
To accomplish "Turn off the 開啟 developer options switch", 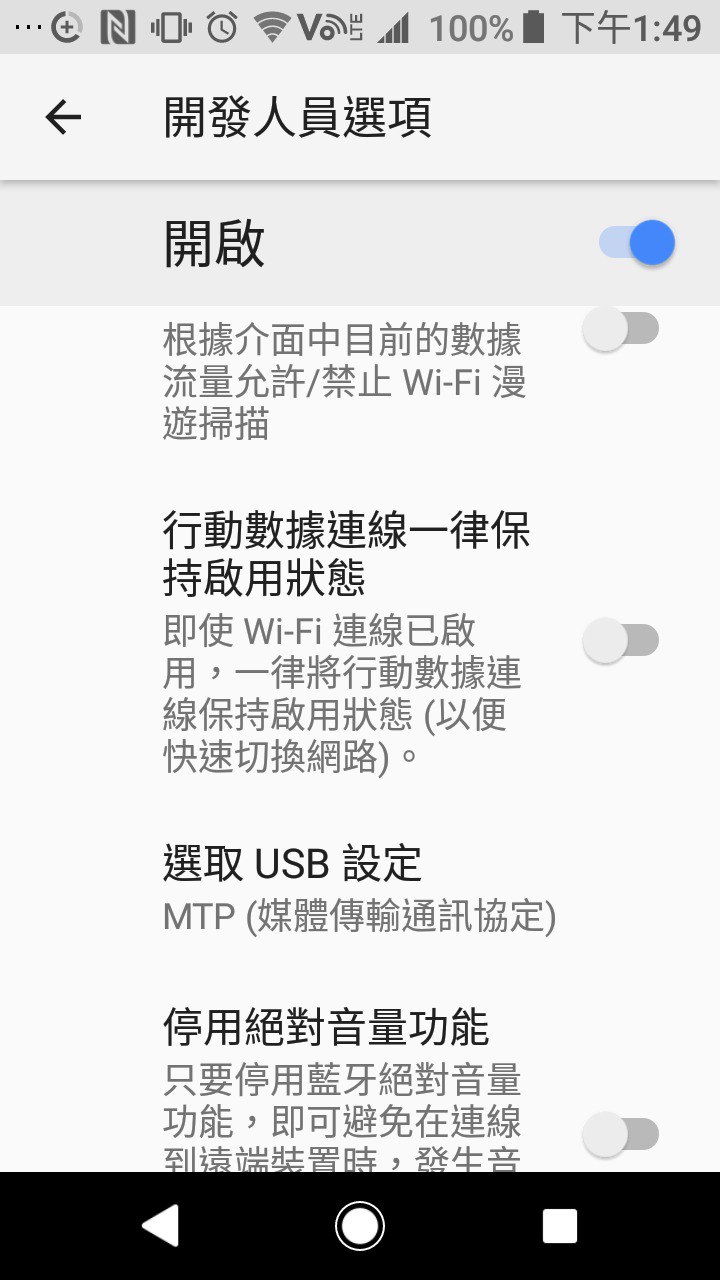I will tap(638, 243).
